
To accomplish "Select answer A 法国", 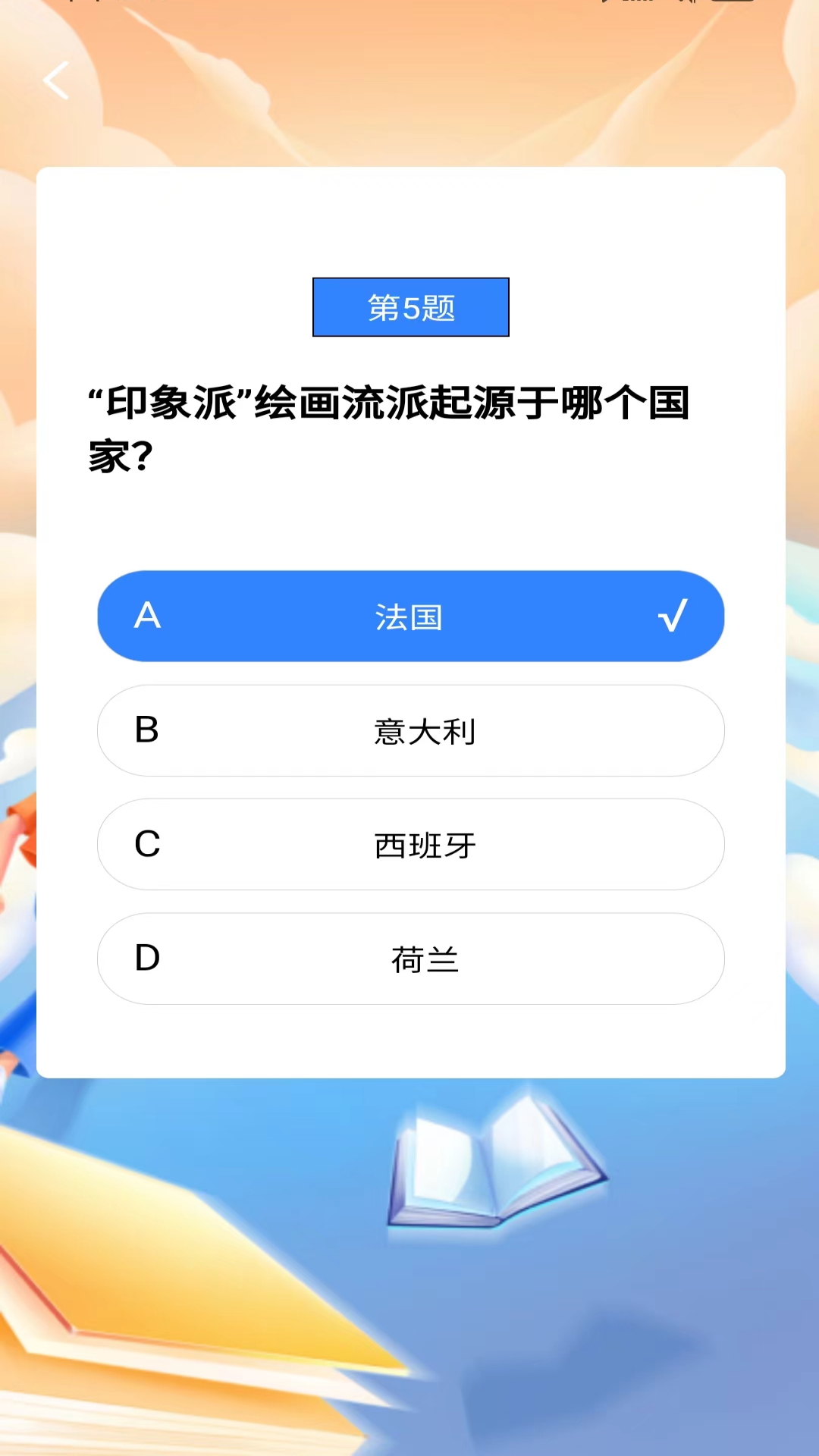I will pos(410,617).
